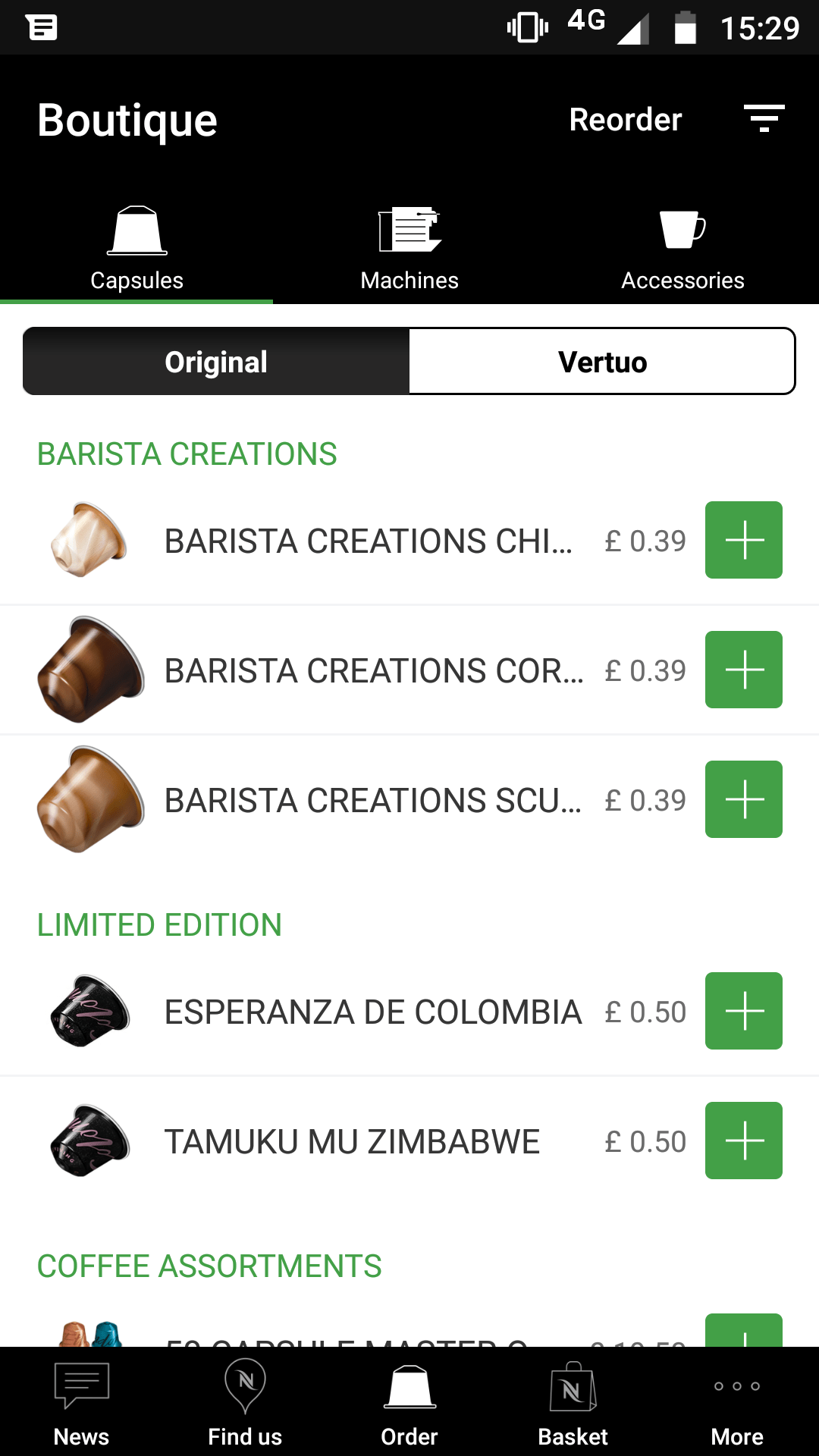Open the Reorder menu item
The height and width of the screenshot is (1456, 819).
(625, 119)
